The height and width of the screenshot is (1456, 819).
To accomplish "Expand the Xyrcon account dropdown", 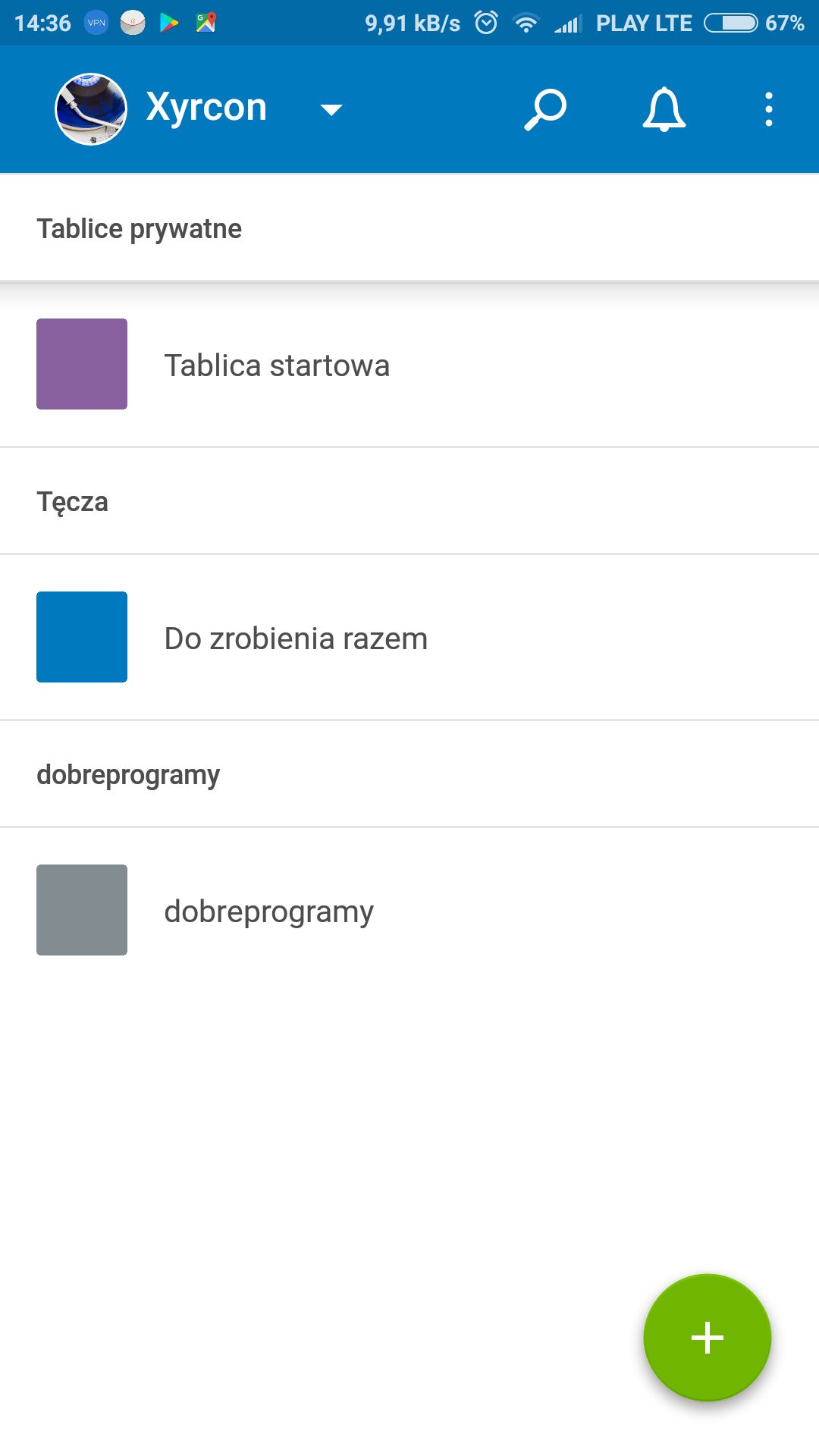I will click(x=331, y=110).
